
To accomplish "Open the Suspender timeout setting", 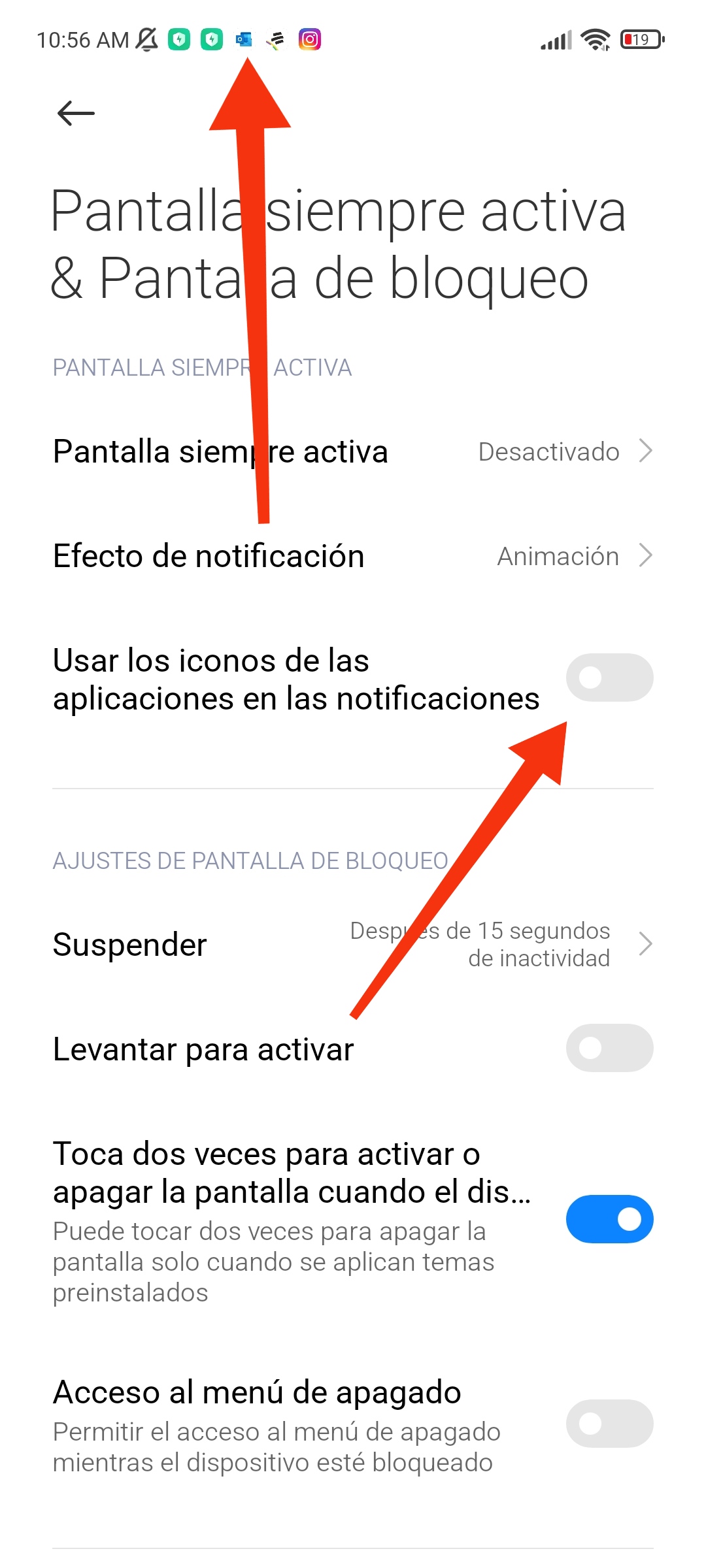I will (353, 945).
